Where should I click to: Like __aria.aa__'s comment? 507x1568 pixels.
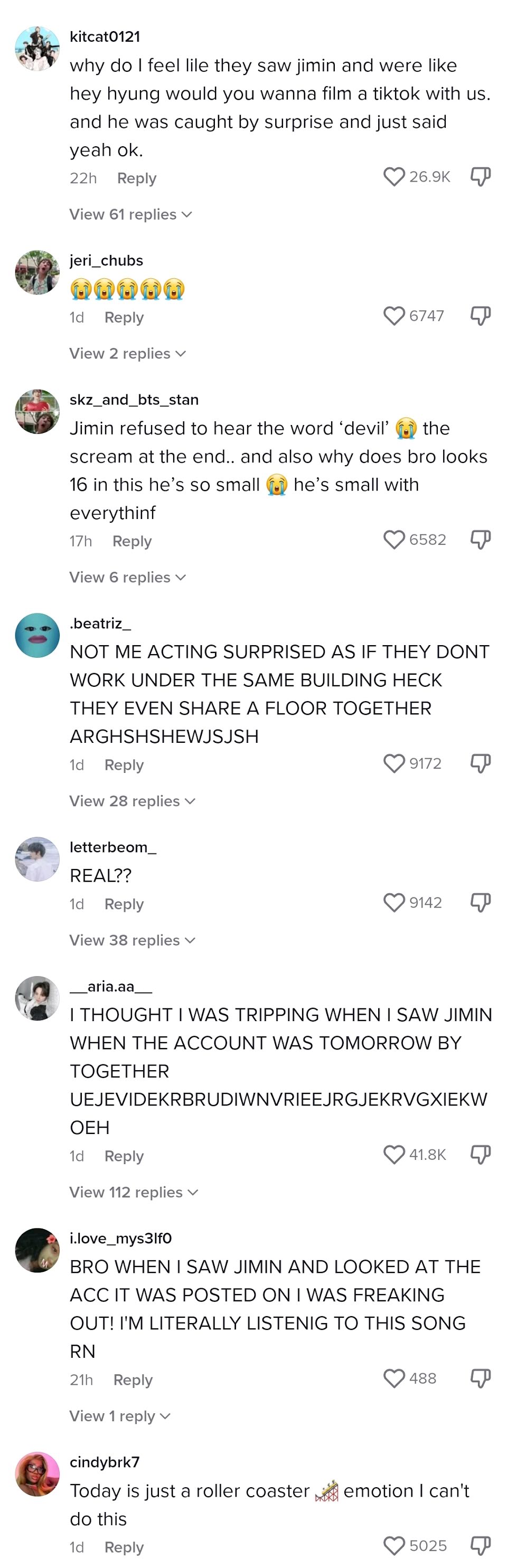(x=394, y=1155)
